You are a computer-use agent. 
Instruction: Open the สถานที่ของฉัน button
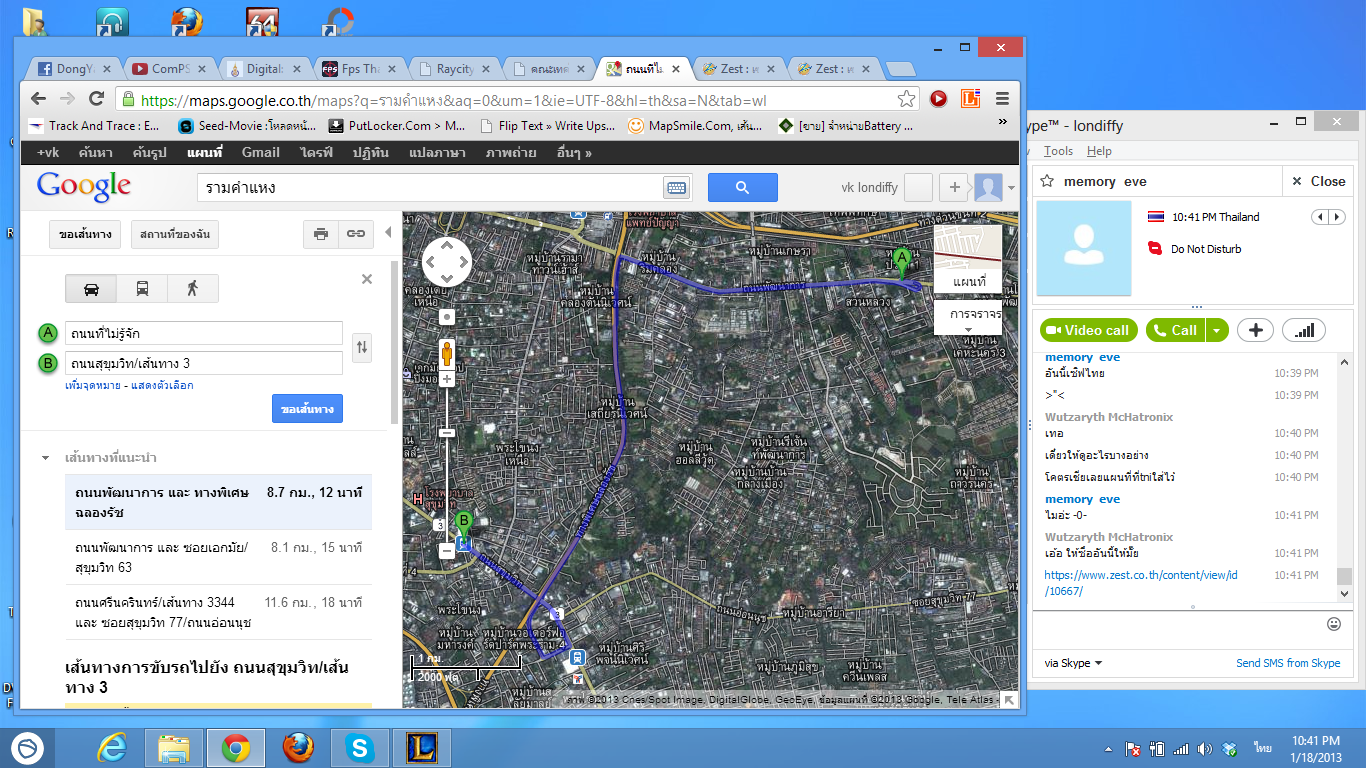coord(174,235)
